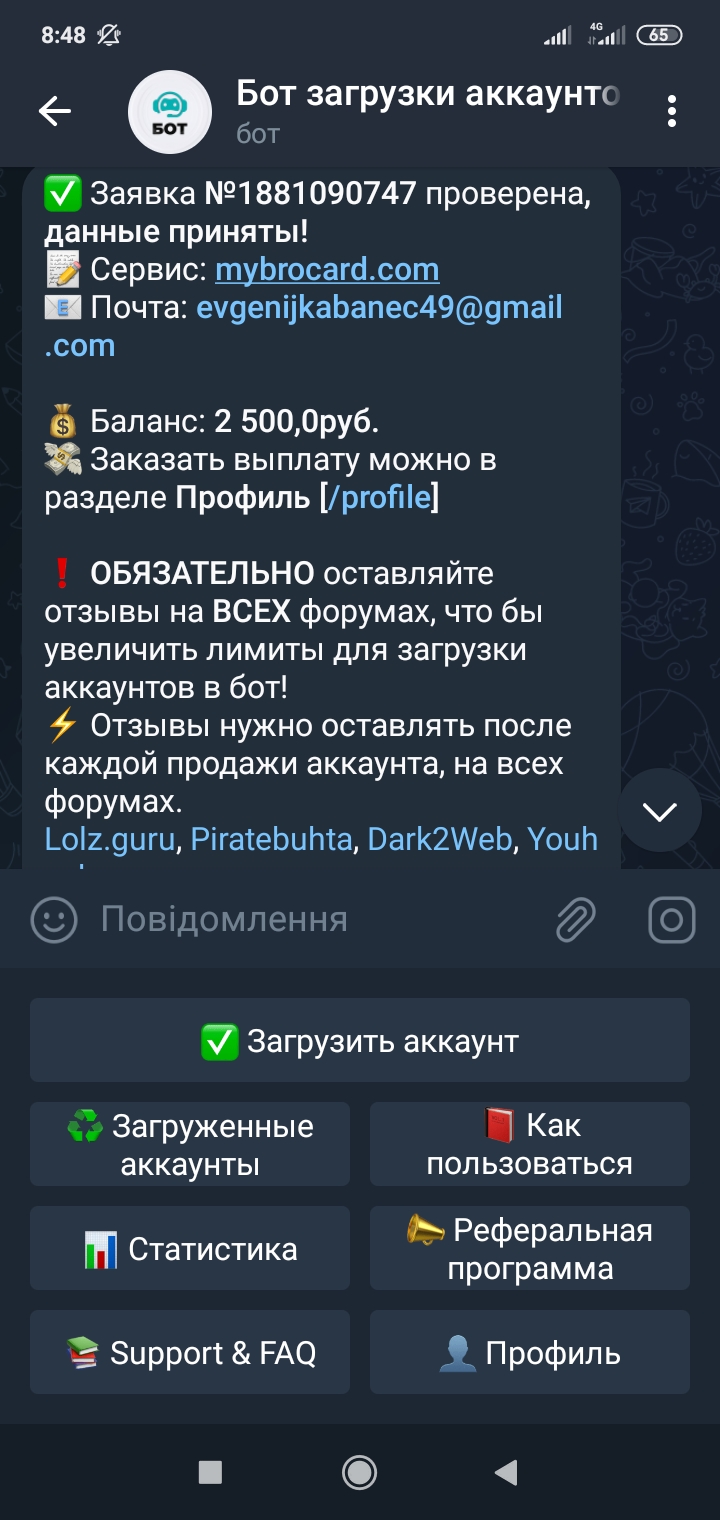Attach a file with the paperclip

pyautogui.click(x=576, y=920)
